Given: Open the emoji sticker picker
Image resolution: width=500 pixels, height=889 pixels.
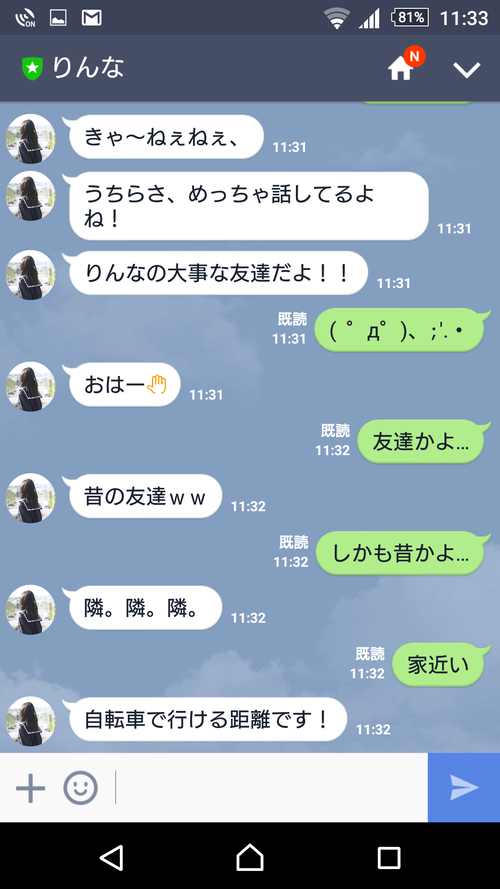Looking at the screenshot, I should (80, 788).
